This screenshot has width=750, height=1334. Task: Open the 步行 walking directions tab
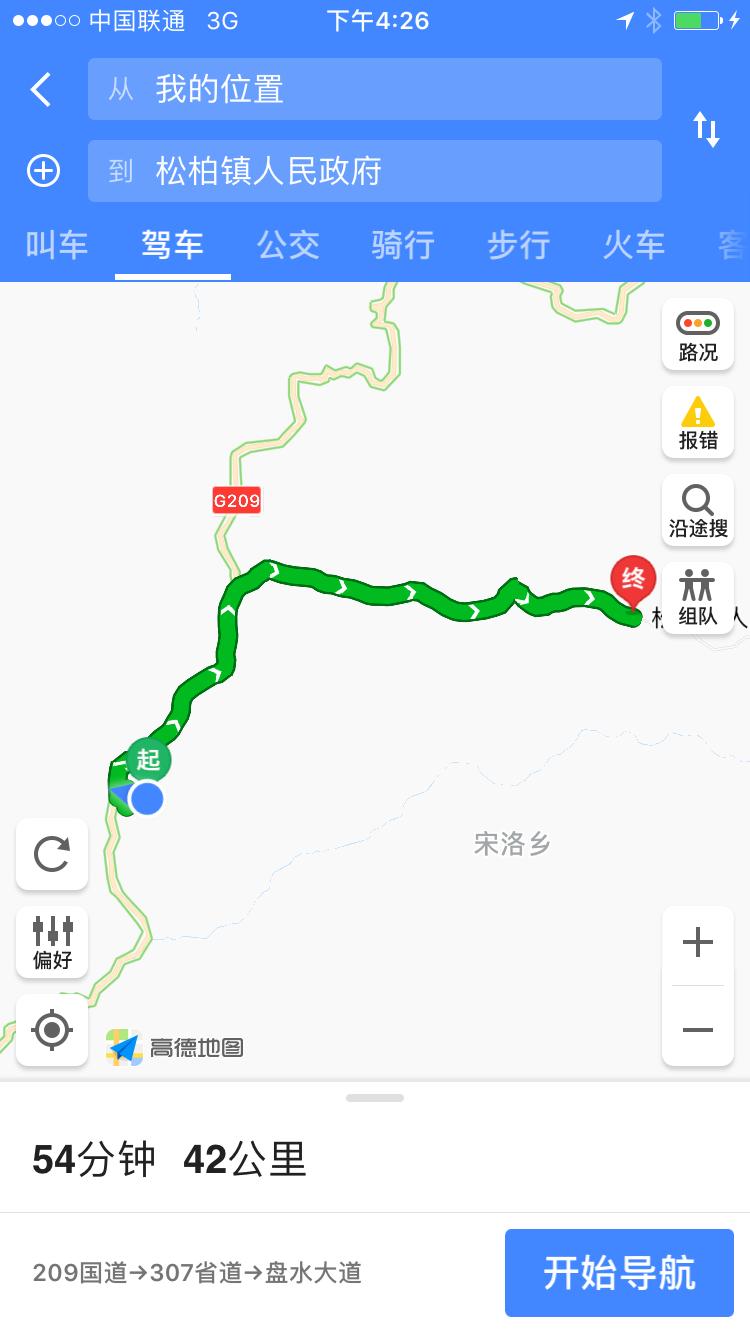tap(517, 245)
